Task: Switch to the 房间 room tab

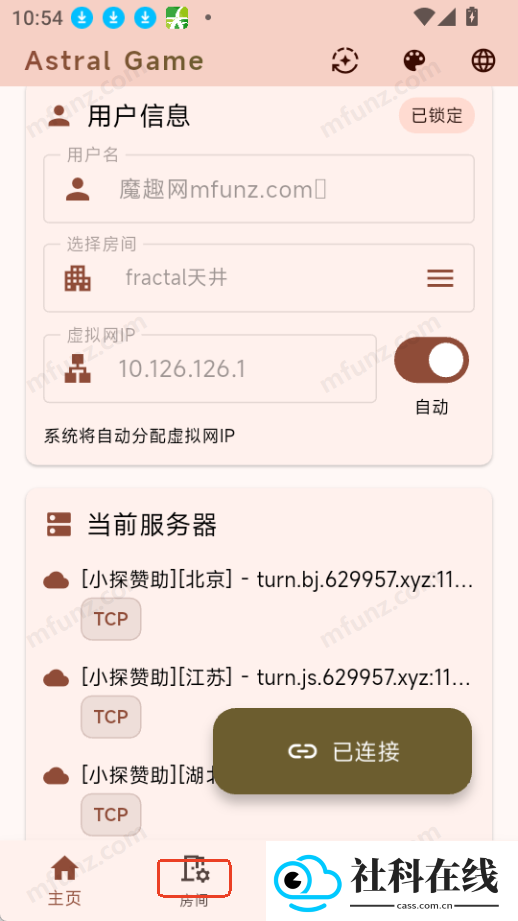Action: click(194, 880)
